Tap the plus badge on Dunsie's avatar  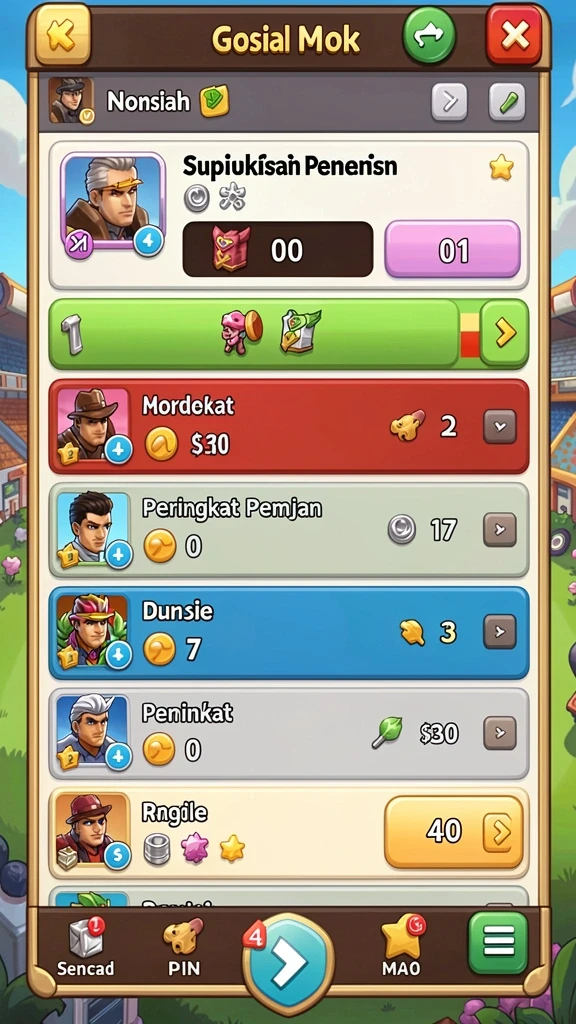click(x=118, y=655)
